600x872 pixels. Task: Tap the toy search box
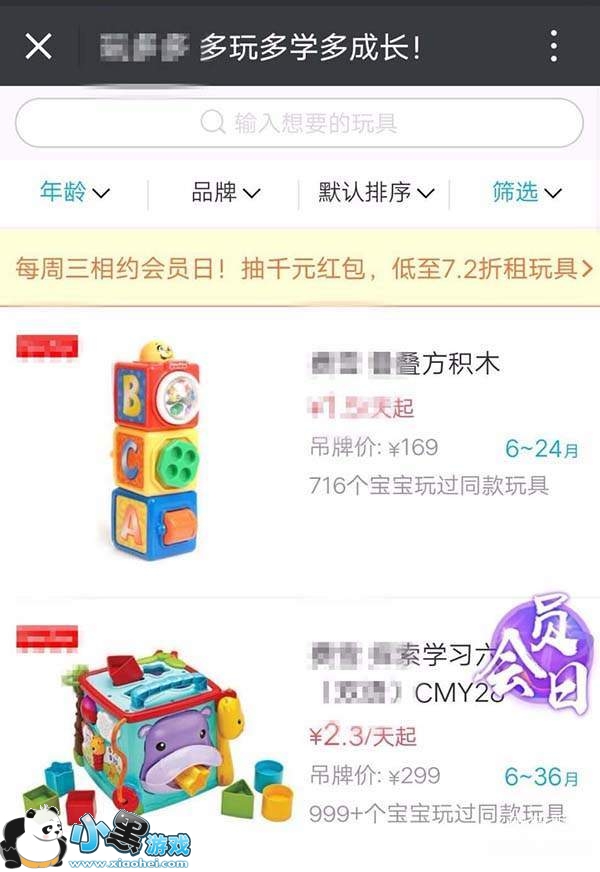[299, 123]
